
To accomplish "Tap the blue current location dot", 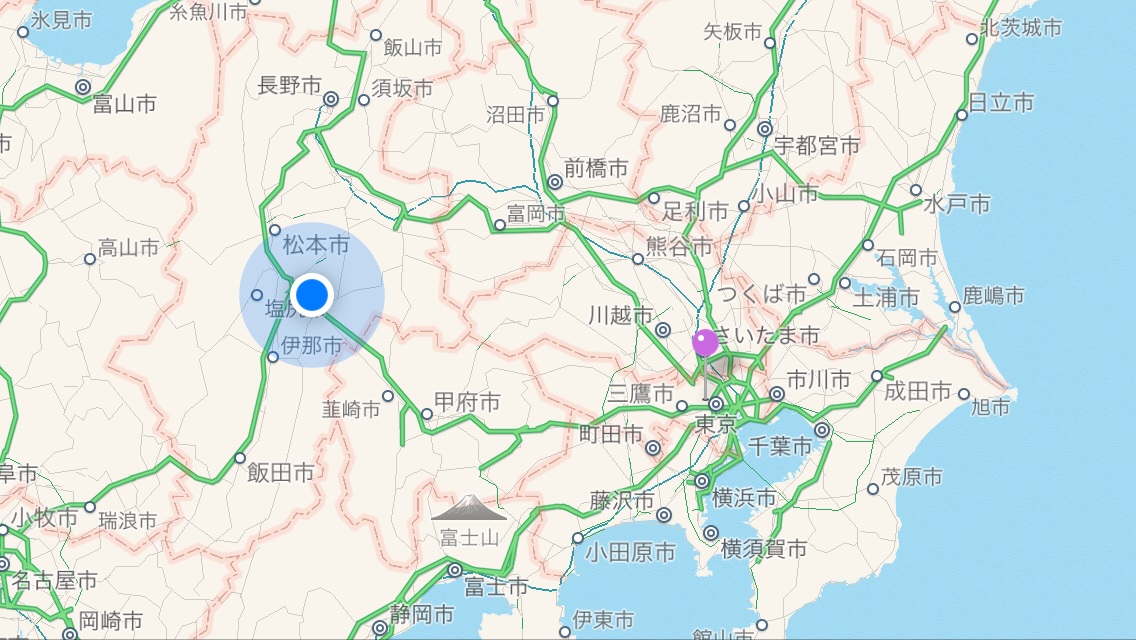I will [313, 295].
